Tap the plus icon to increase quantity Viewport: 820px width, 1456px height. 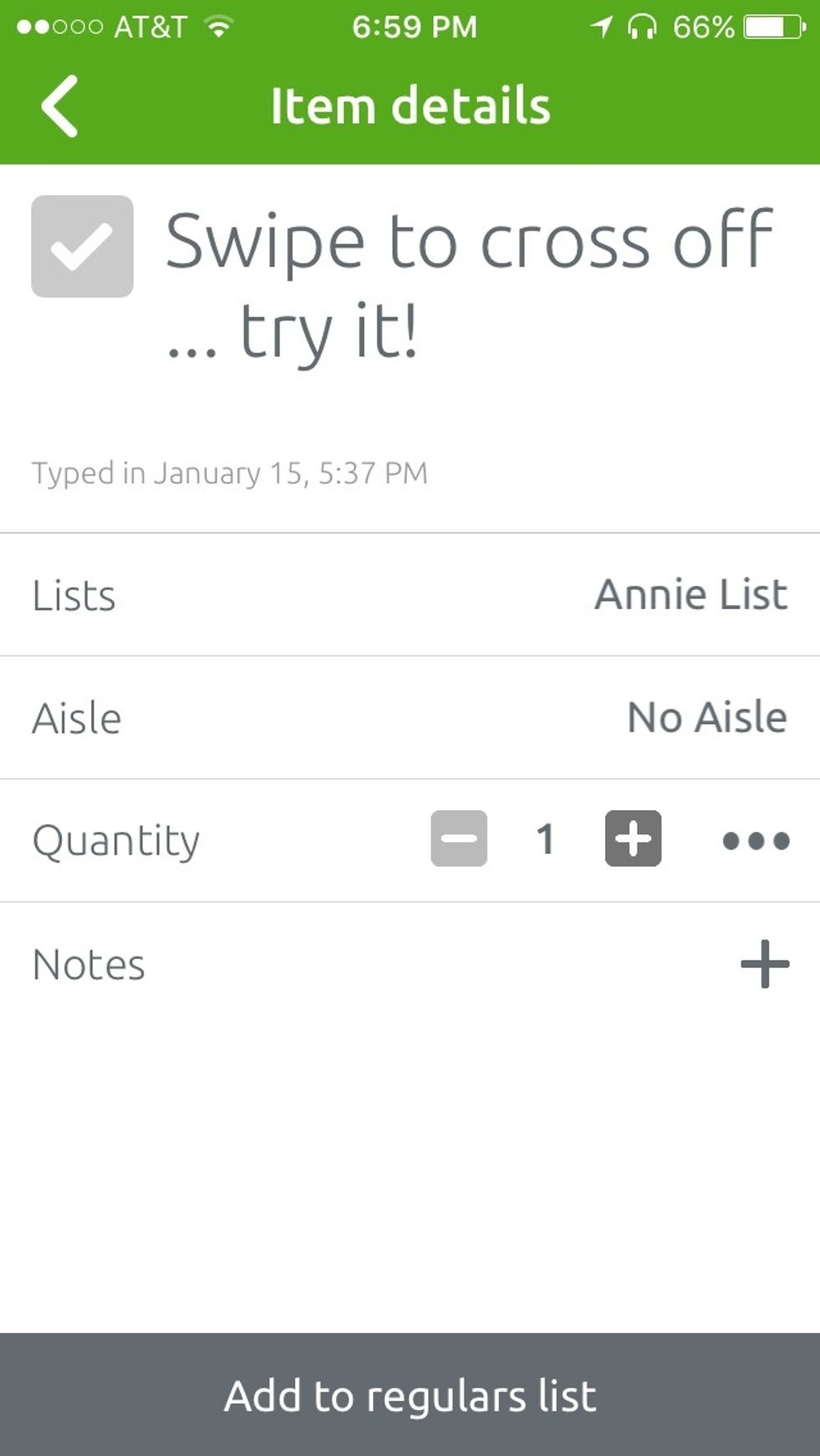[632, 840]
